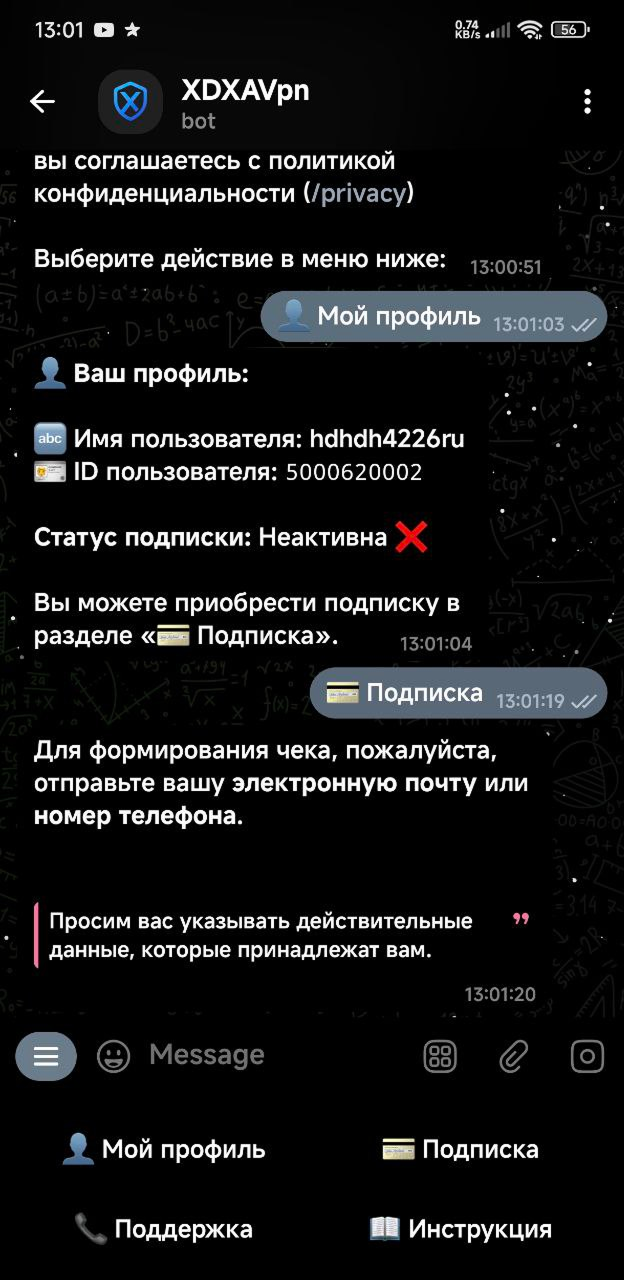Open XDXAVpn bot info from header
The image size is (624, 1280).
tap(245, 103)
